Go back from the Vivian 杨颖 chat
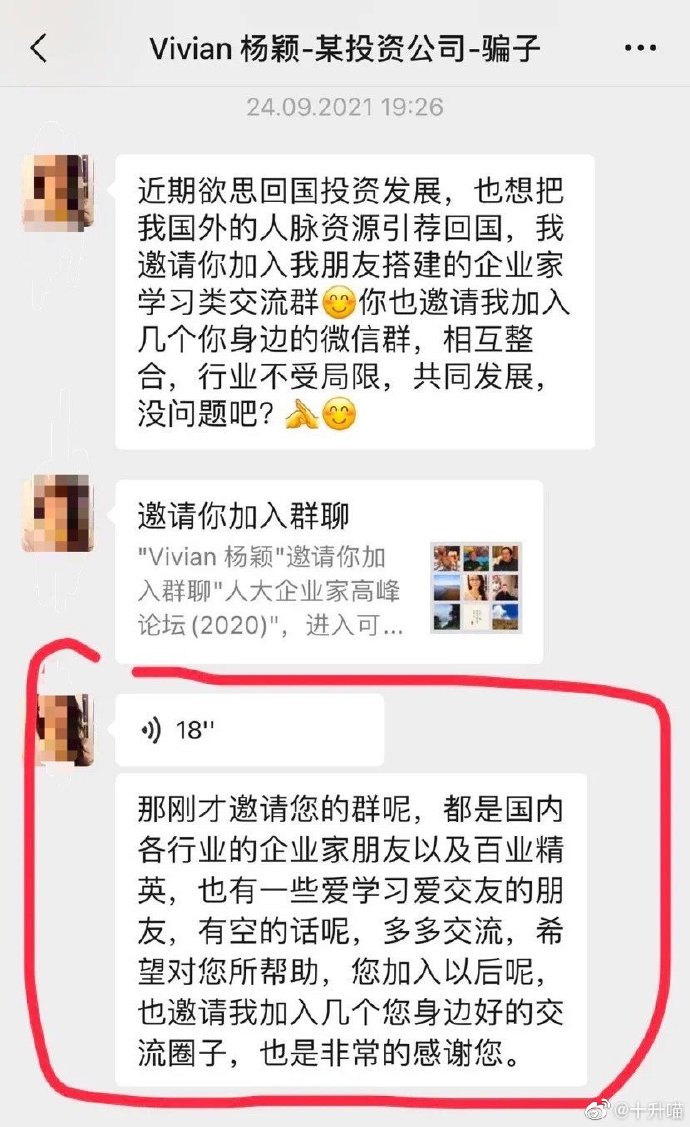The height and width of the screenshot is (1127, 690). point(39,48)
